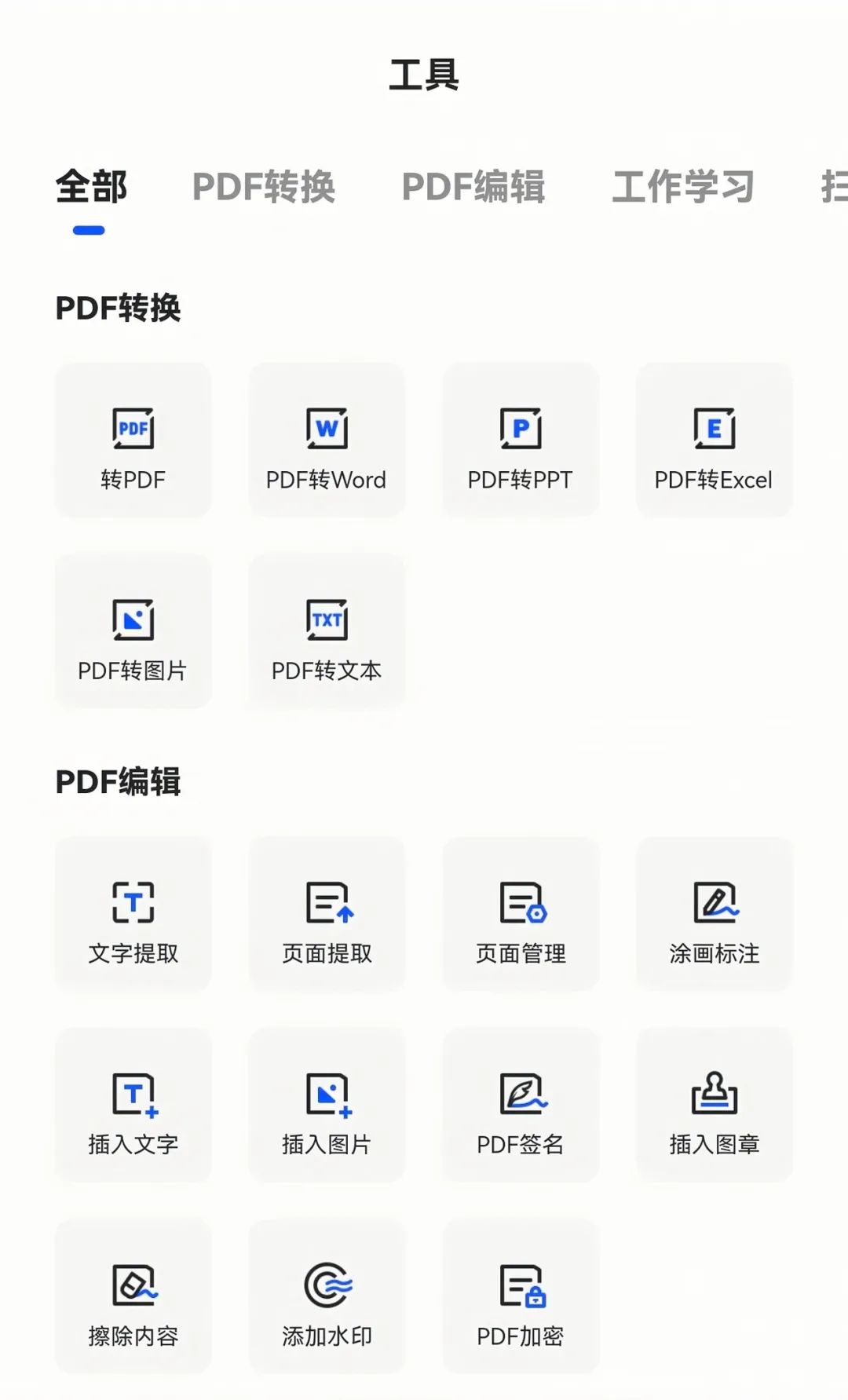This screenshot has height=1400, width=848.
Task: Open the 页面提取 tool
Action: point(327,914)
